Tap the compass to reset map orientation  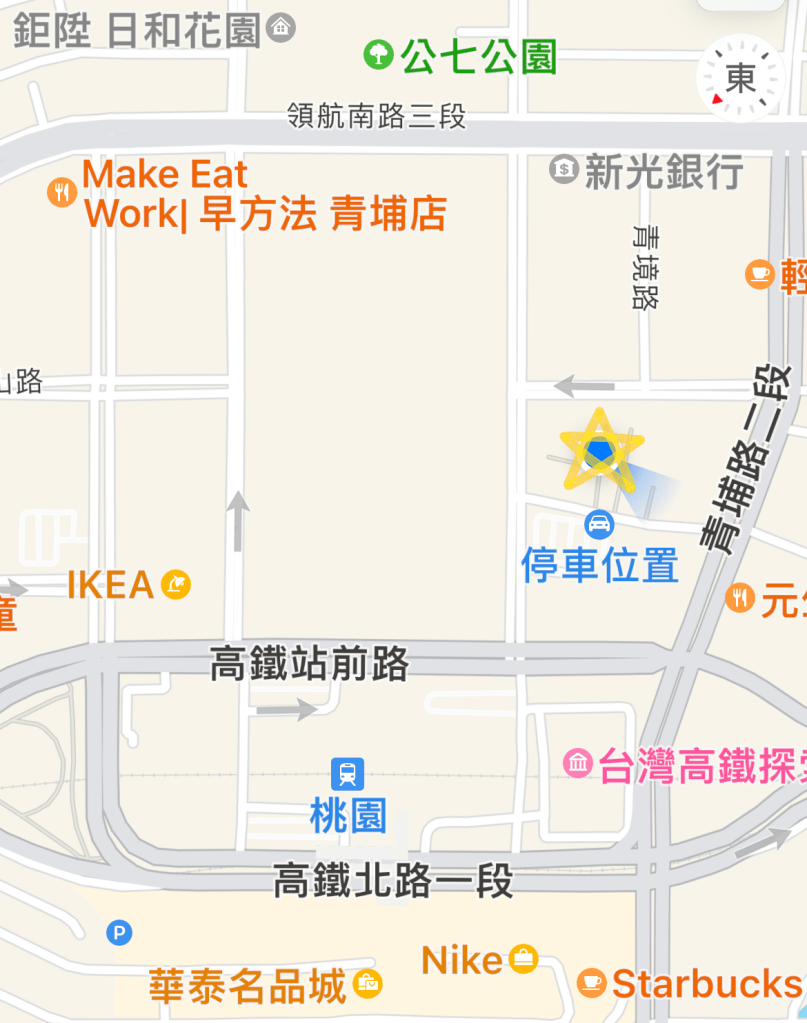pyautogui.click(x=740, y=78)
